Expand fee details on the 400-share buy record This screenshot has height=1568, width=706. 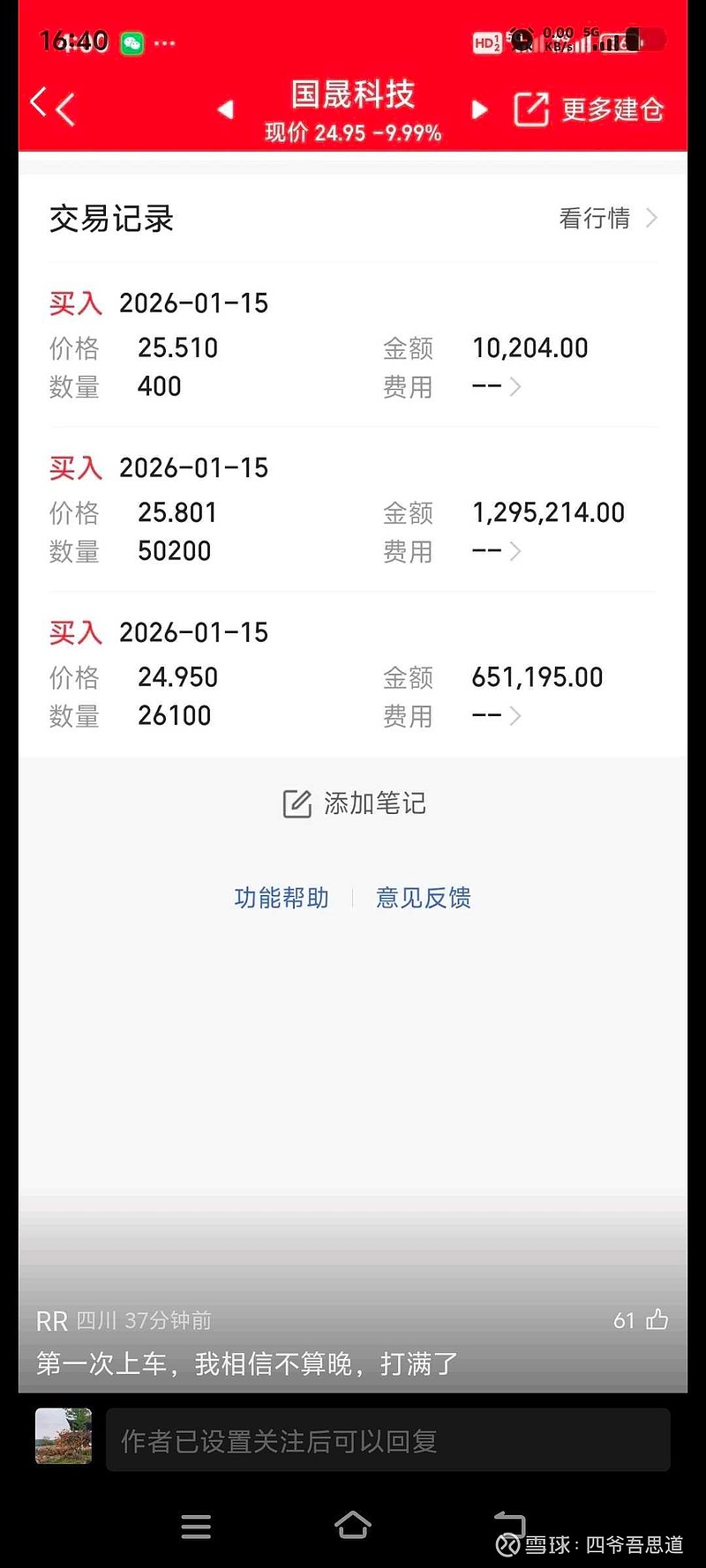(514, 386)
